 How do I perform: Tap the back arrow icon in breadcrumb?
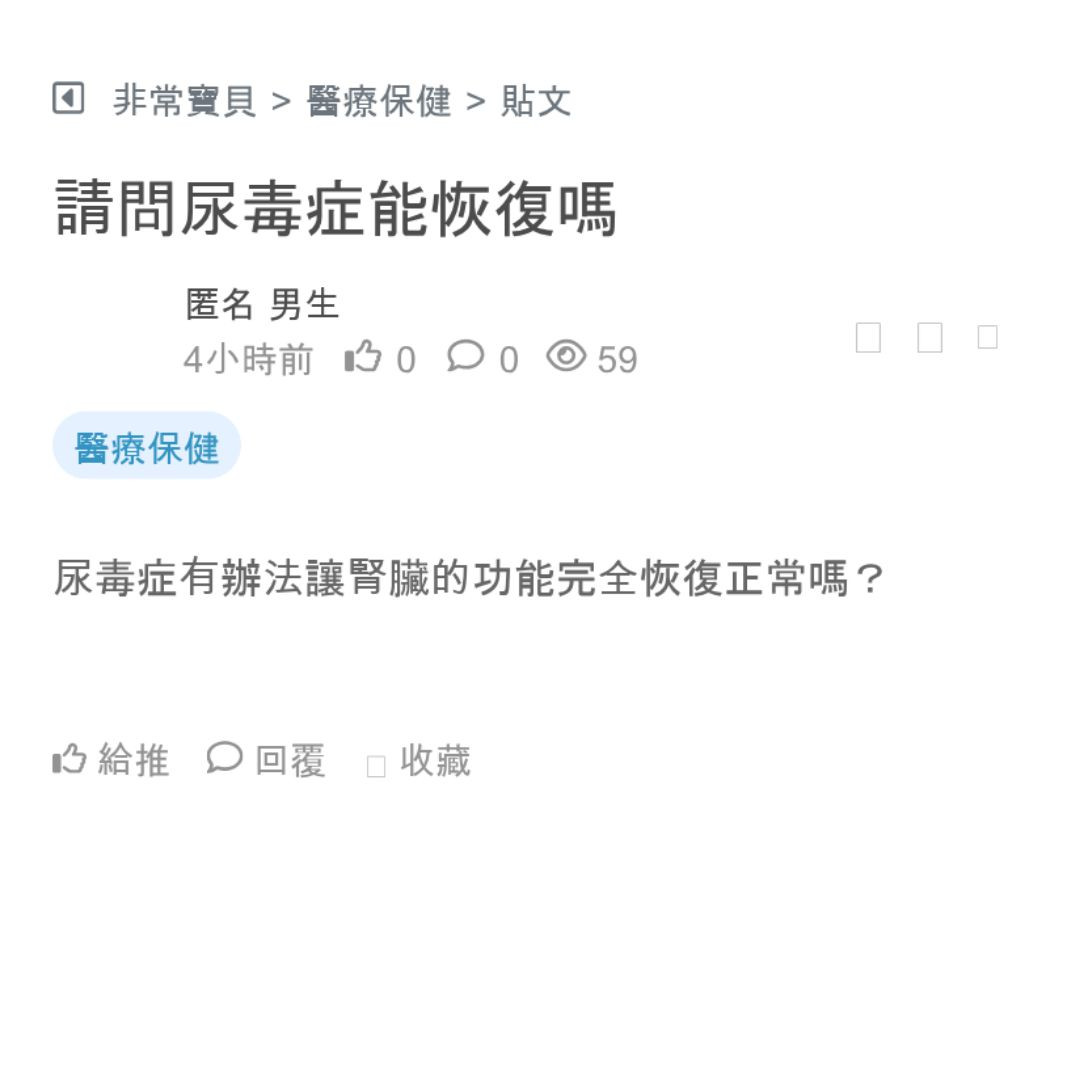68,99
